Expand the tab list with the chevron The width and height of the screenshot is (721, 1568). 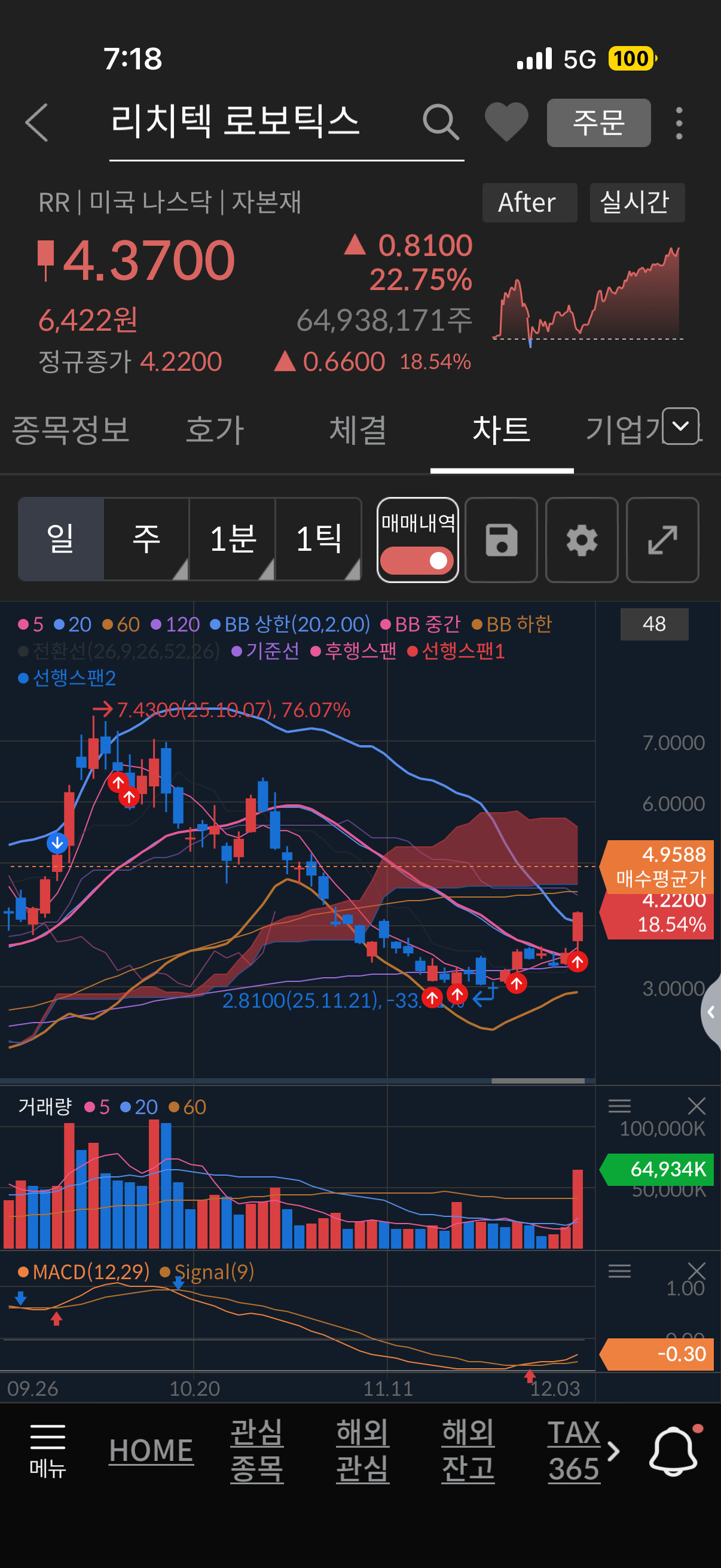(x=680, y=426)
